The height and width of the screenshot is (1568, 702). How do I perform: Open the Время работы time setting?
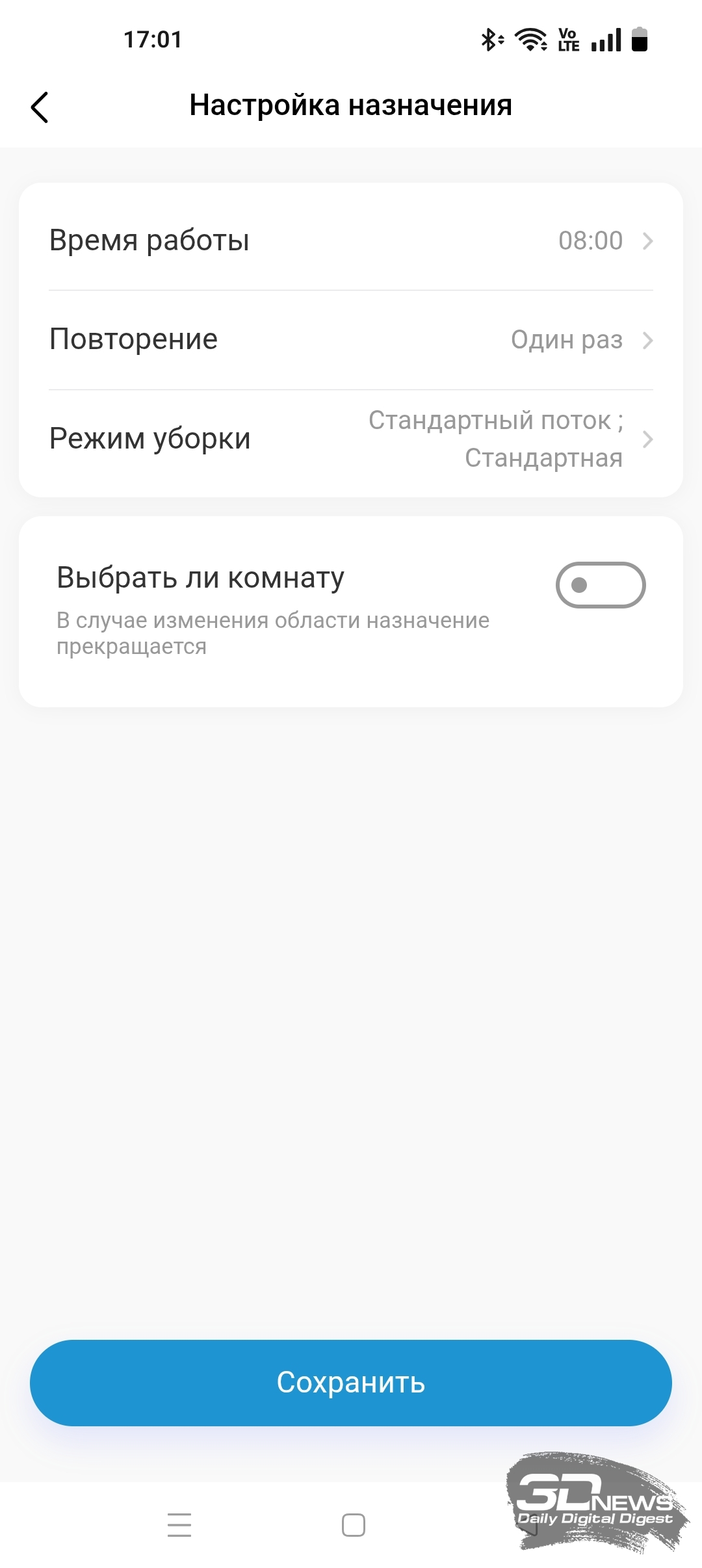click(351, 241)
